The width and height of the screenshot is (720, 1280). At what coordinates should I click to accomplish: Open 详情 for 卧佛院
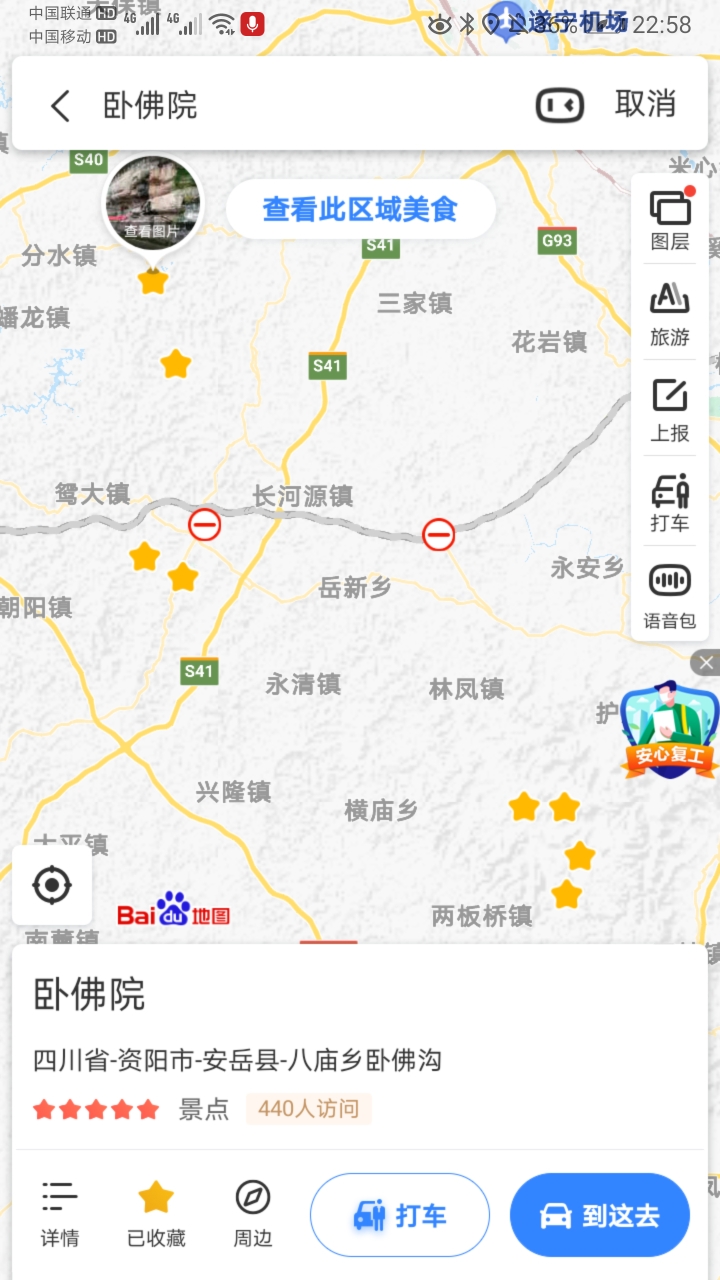(x=60, y=1213)
